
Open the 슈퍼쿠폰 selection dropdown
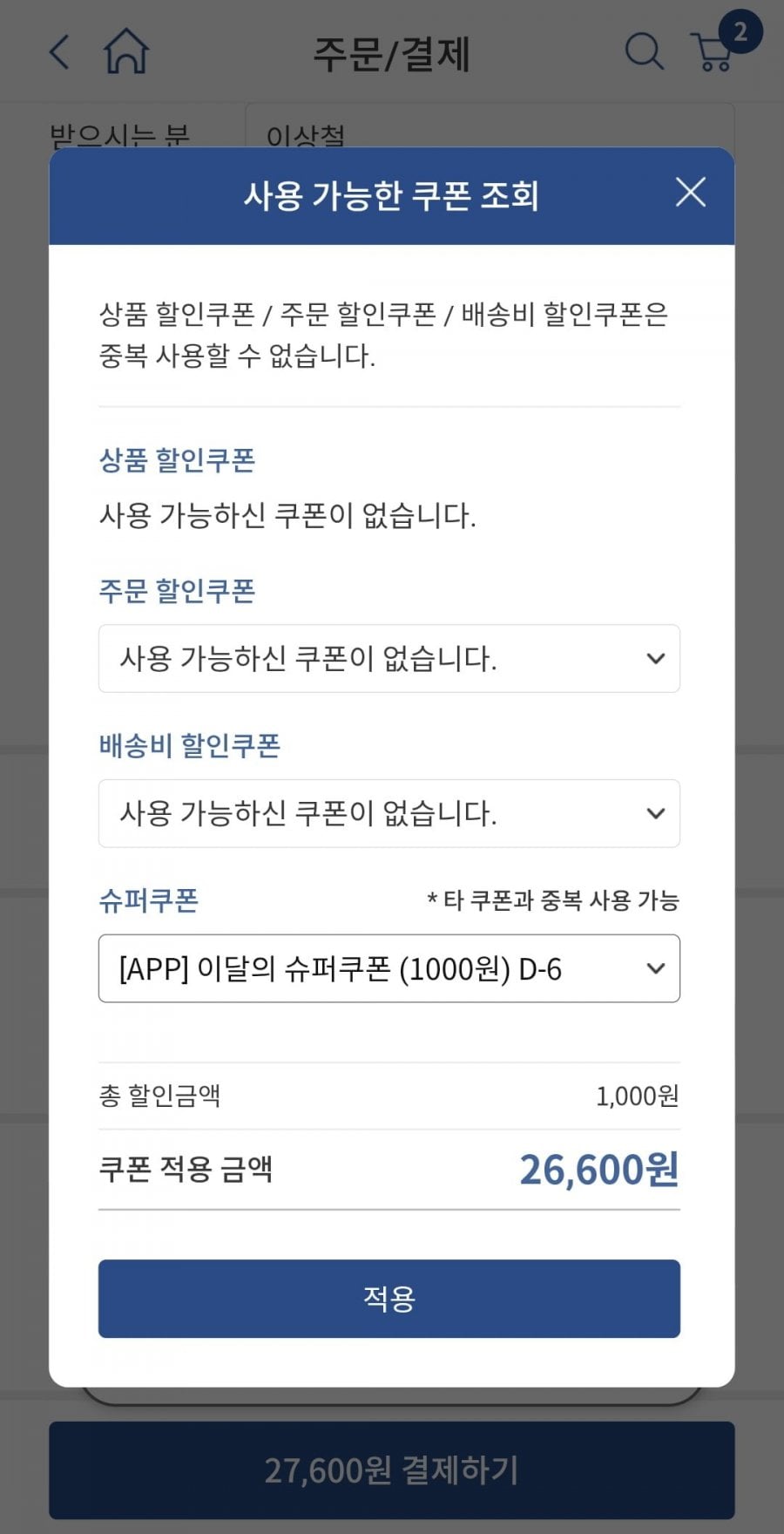pos(389,969)
